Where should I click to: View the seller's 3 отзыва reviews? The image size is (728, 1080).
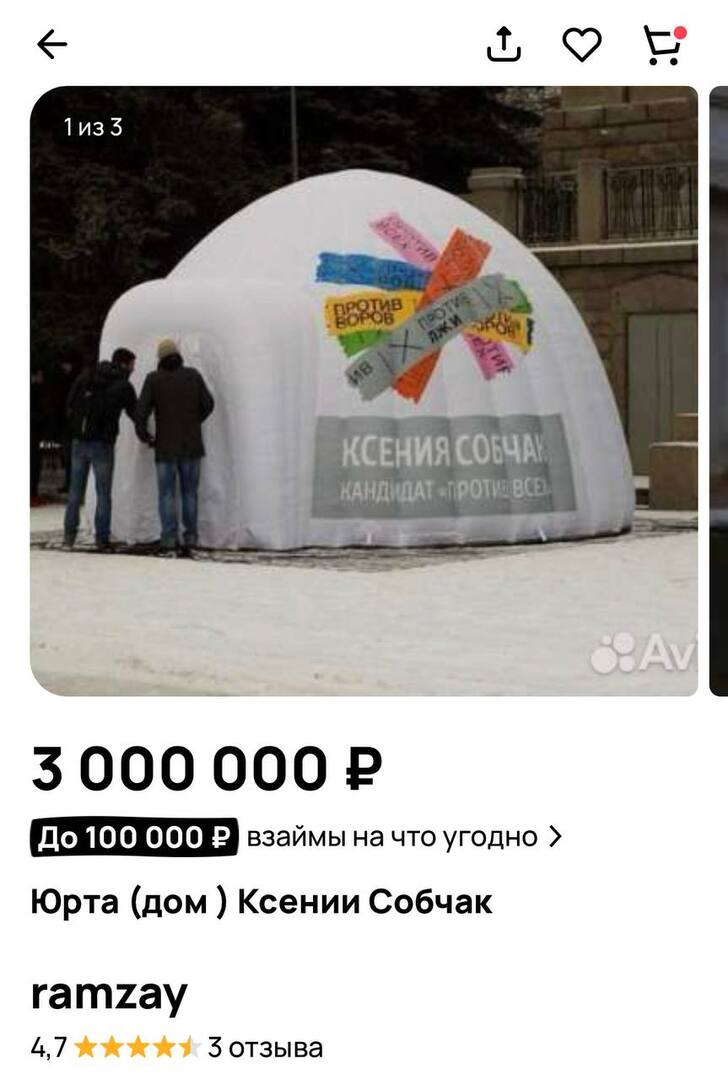click(265, 1048)
